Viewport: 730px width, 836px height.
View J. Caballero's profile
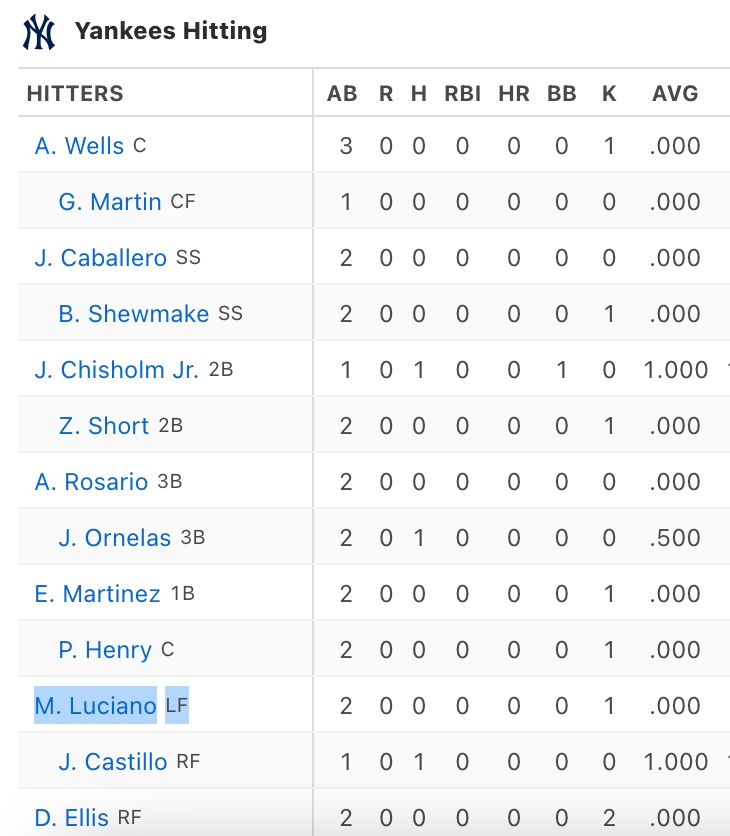[100, 258]
